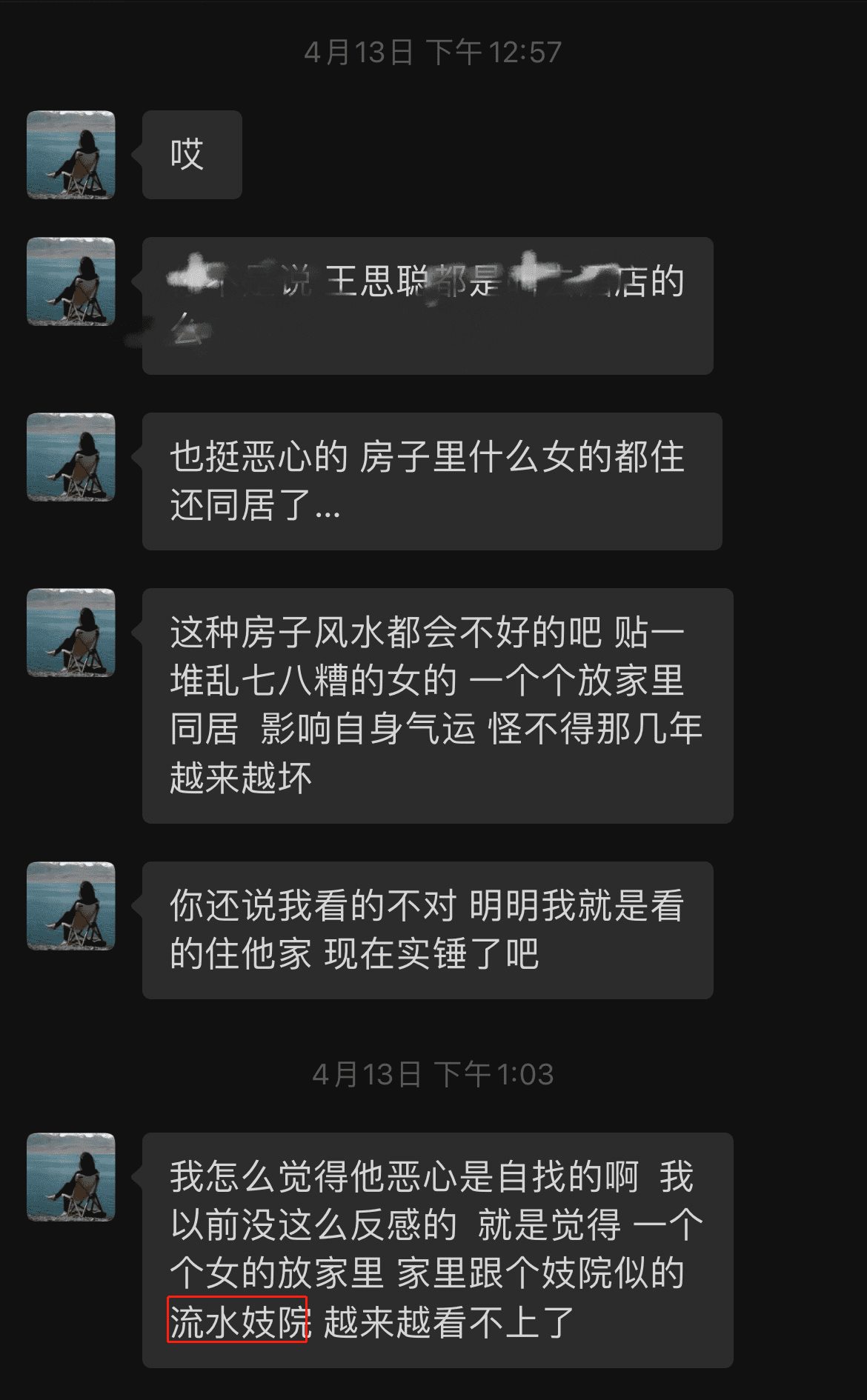
Task: Open avatar next to 你还说我看的不对 message
Action: coord(71,906)
